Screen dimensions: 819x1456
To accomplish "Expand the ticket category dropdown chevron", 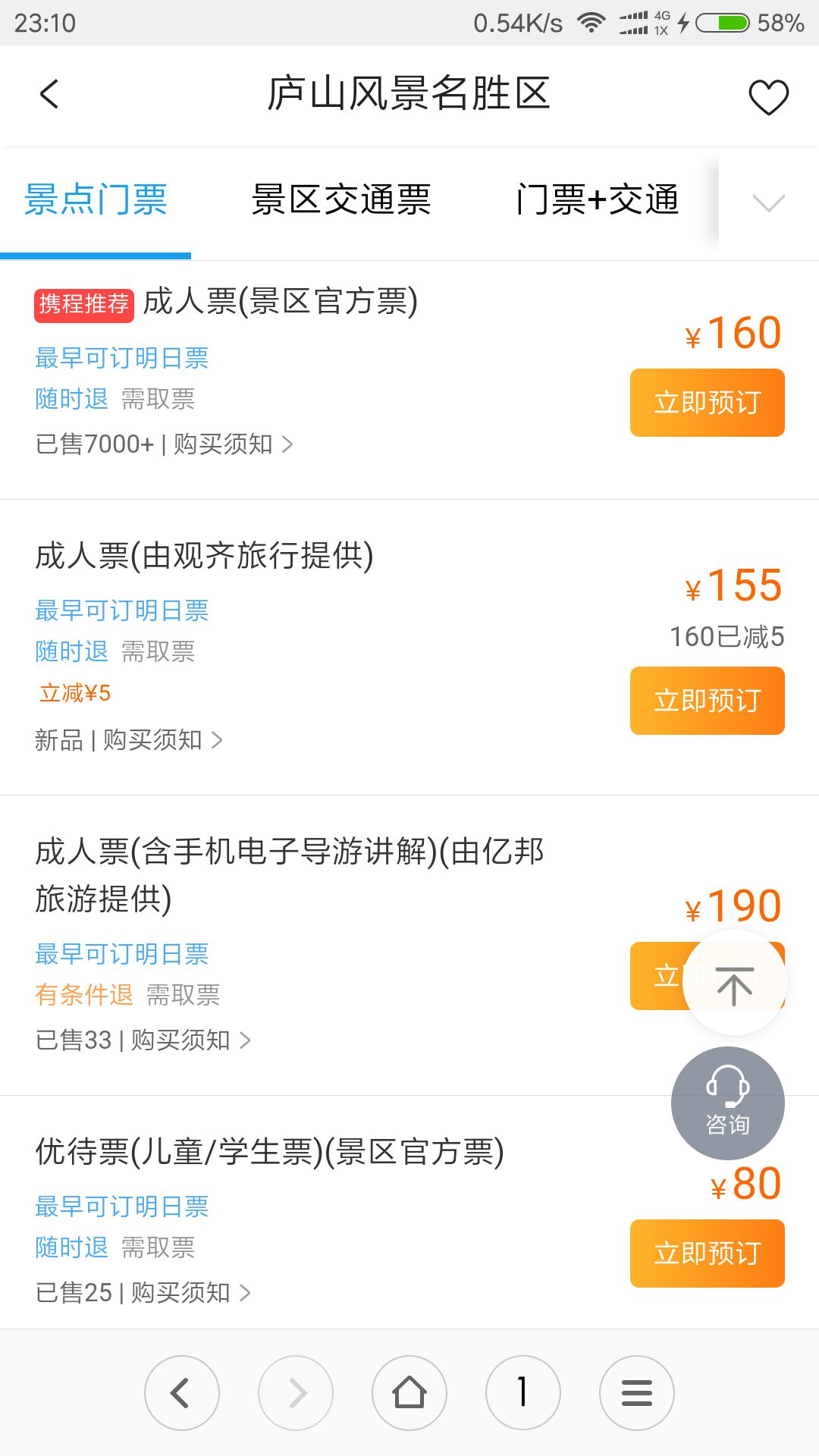I will [x=768, y=202].
